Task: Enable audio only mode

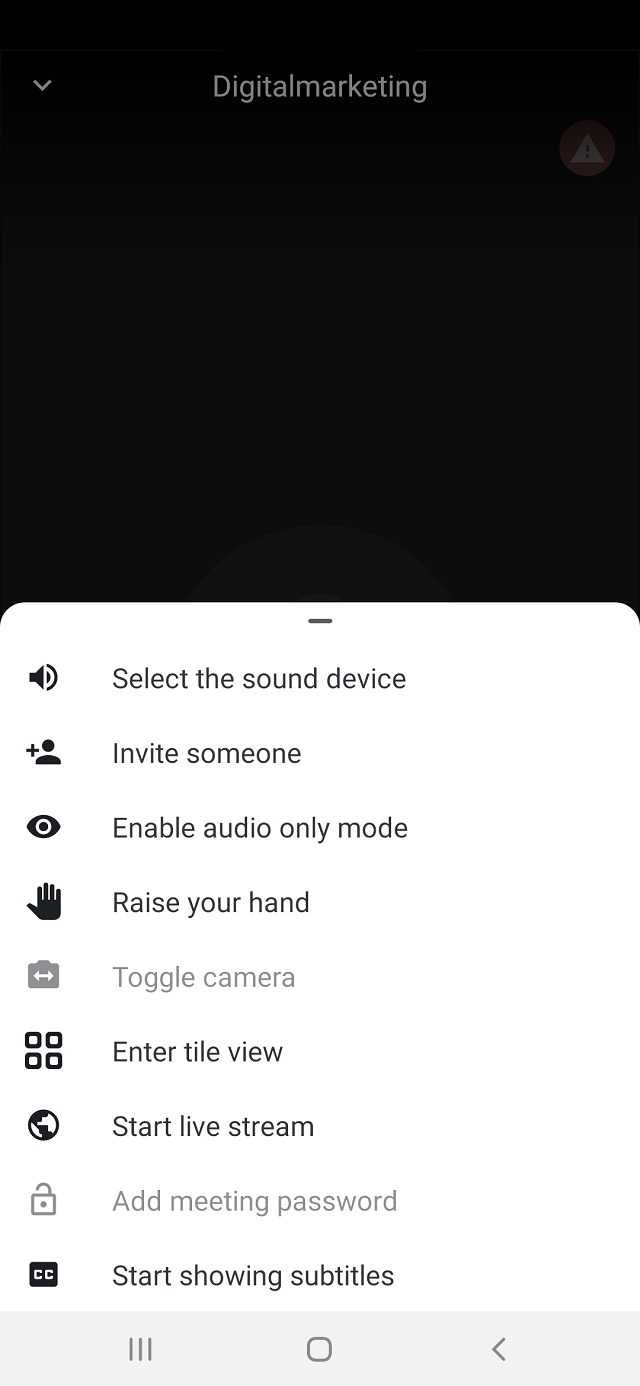Action: coord(259,828)
